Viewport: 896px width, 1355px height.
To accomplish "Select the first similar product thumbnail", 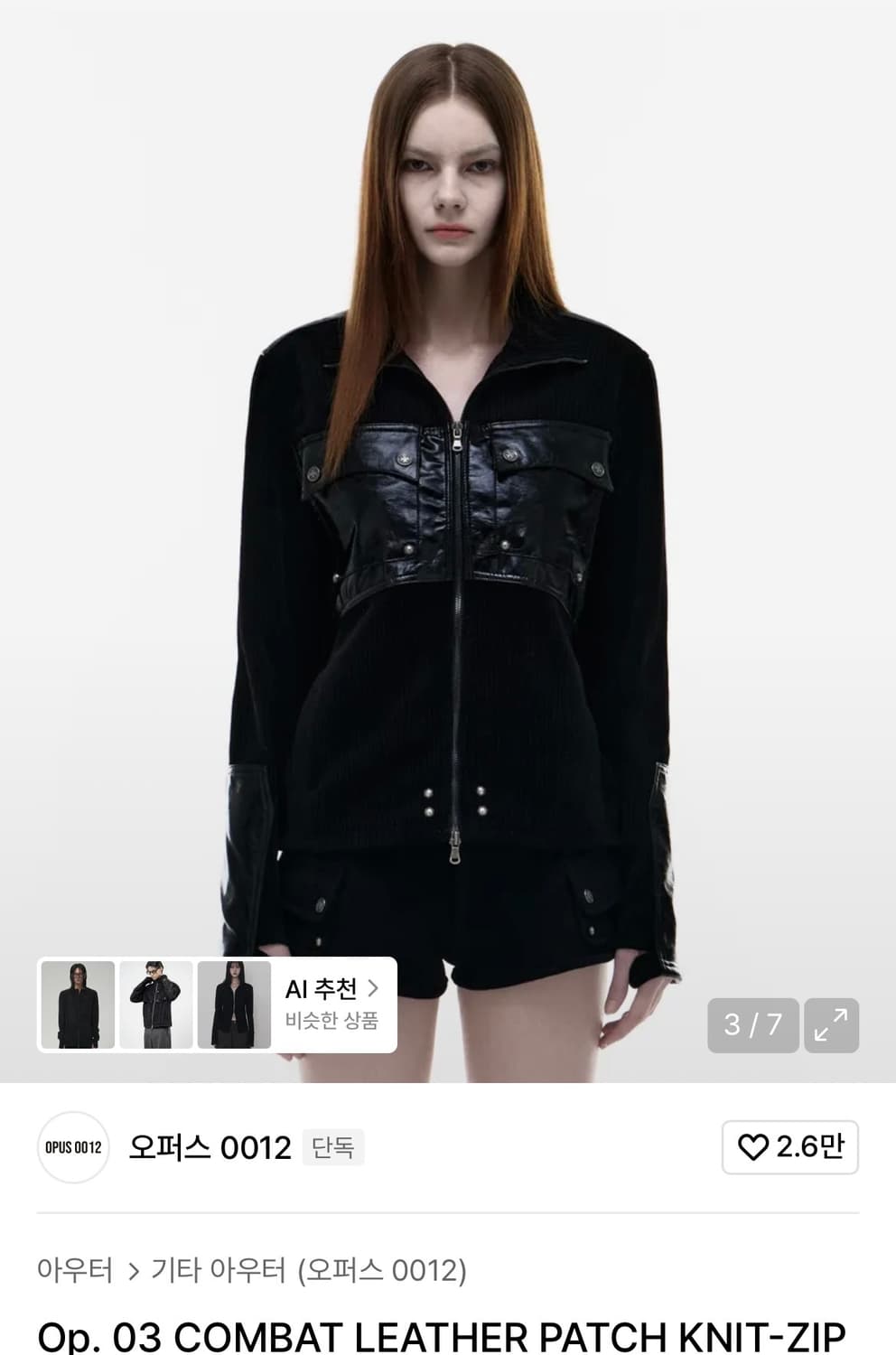I will 77,1008.
